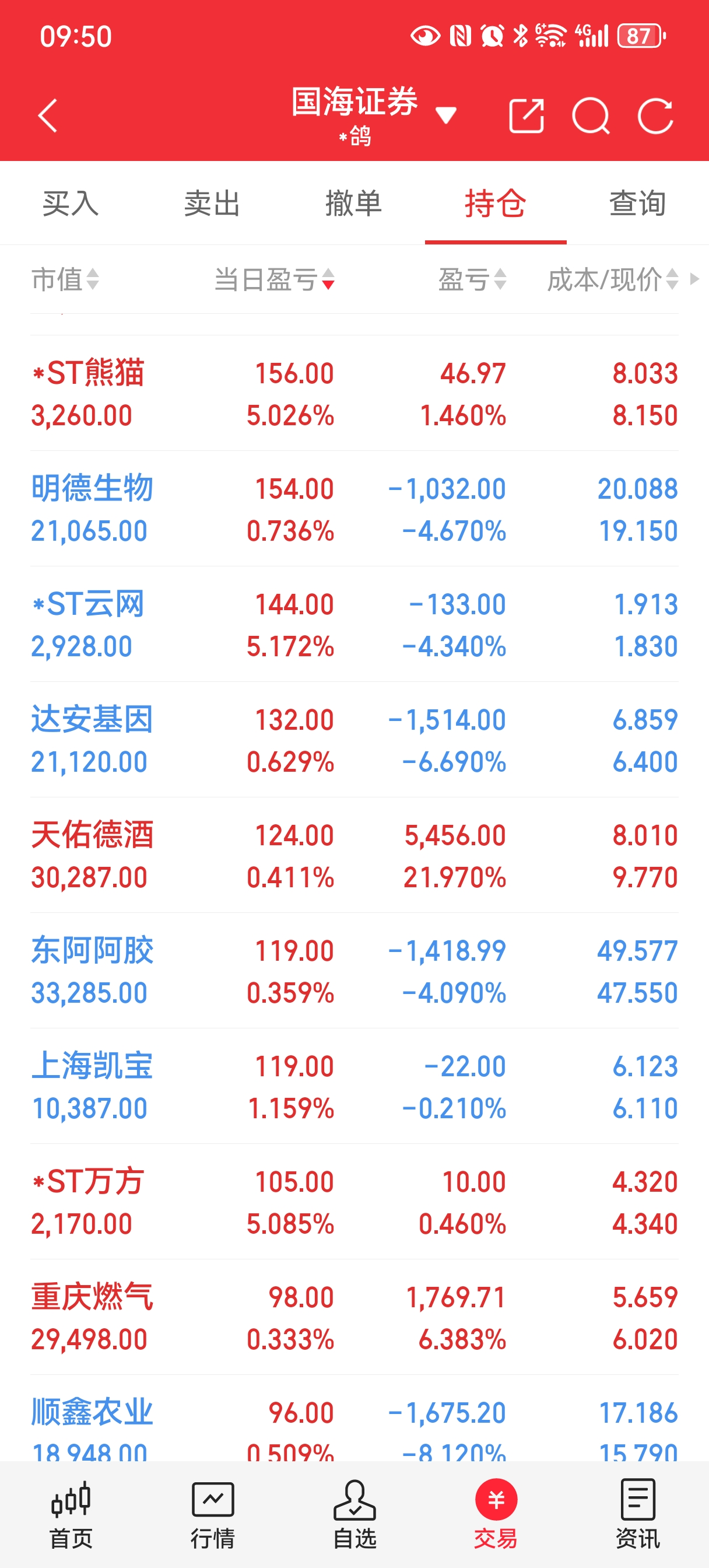Screen dimensions: 709x1568
Task: Open the 行情 bottom tab
Action: click(212, 1515)
